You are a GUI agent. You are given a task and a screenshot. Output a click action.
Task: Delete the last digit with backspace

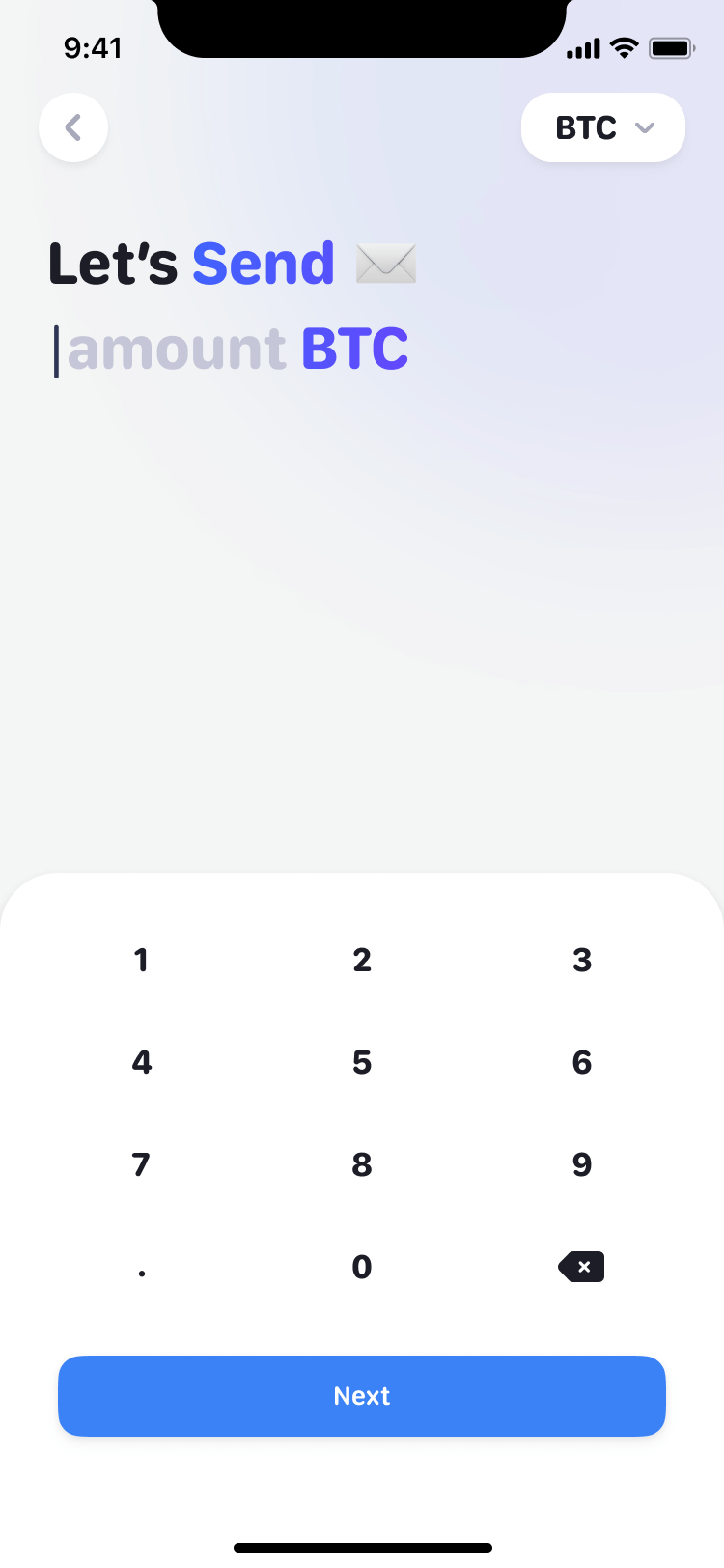point(581,1267)
